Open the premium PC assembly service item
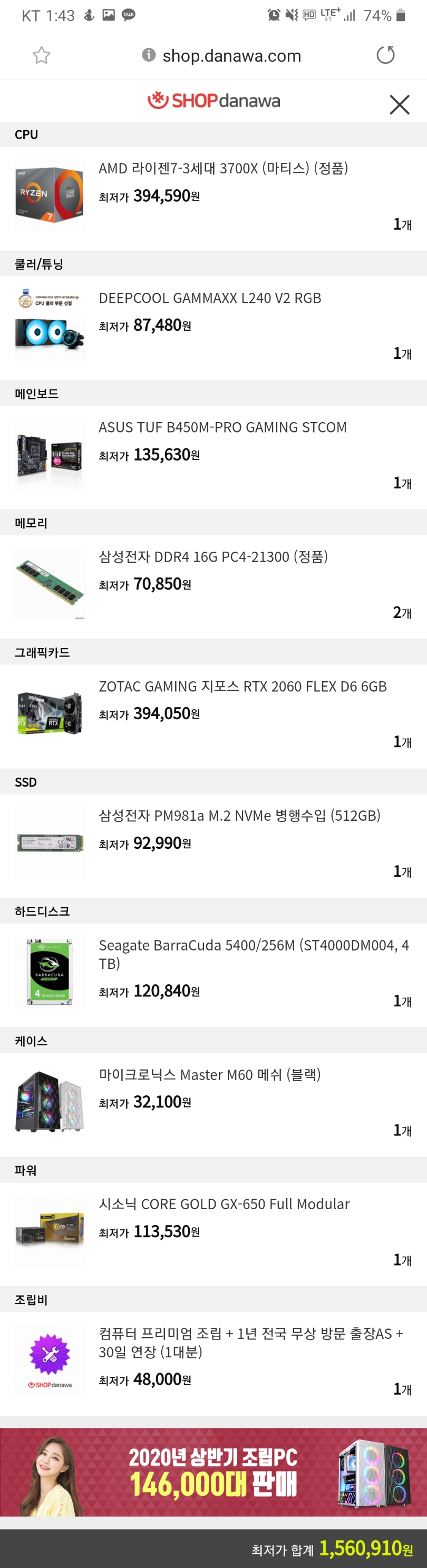427x1568 pixels. tap(251, 1342)
